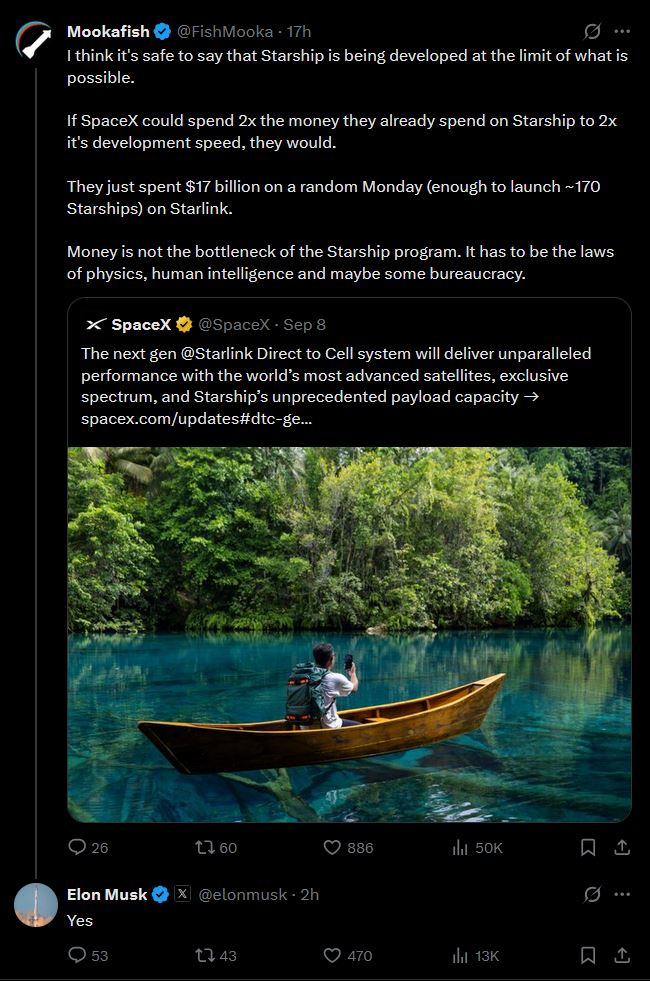Repost Elon Musk's reply

pos(216,955)
